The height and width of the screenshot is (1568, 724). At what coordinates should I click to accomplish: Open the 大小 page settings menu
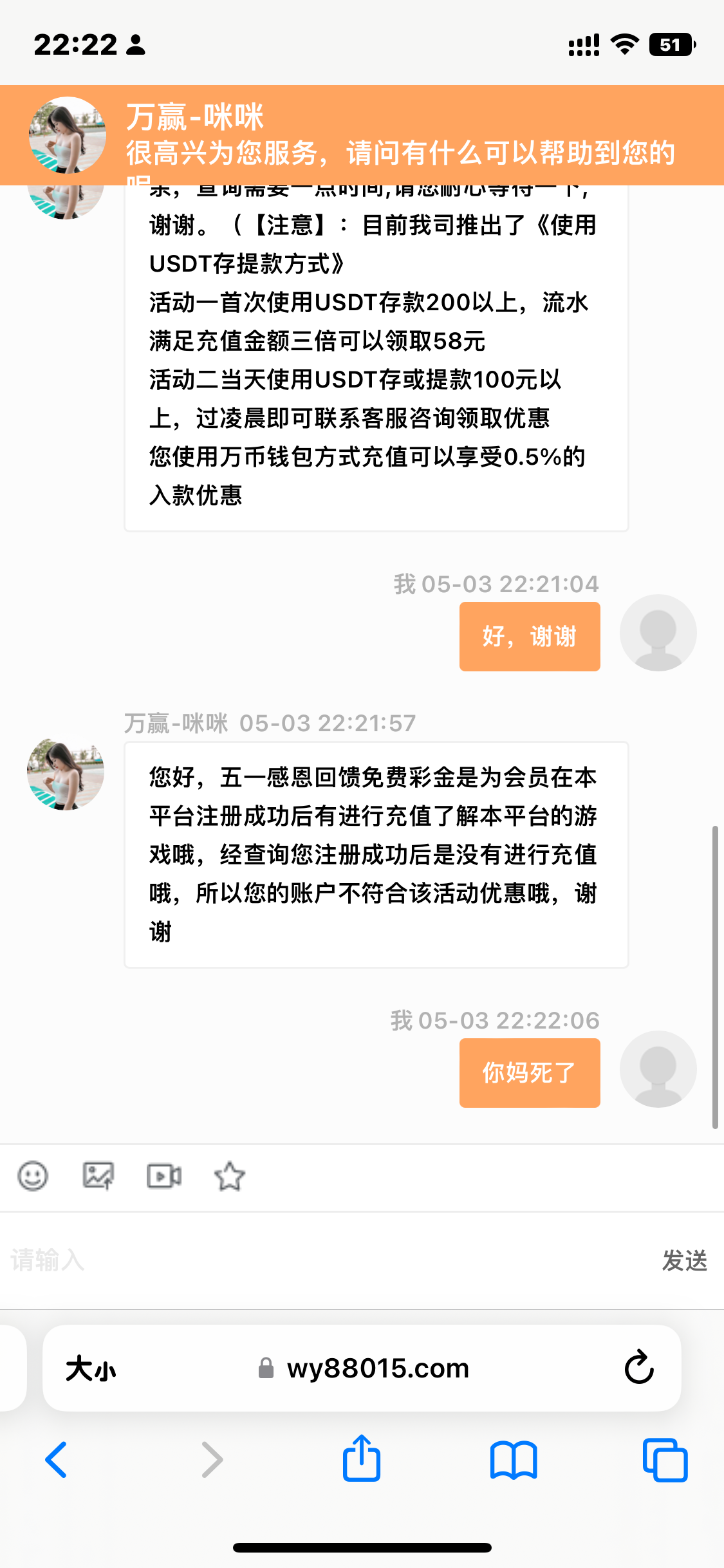pyautogui.click(x=91, y=1368)
